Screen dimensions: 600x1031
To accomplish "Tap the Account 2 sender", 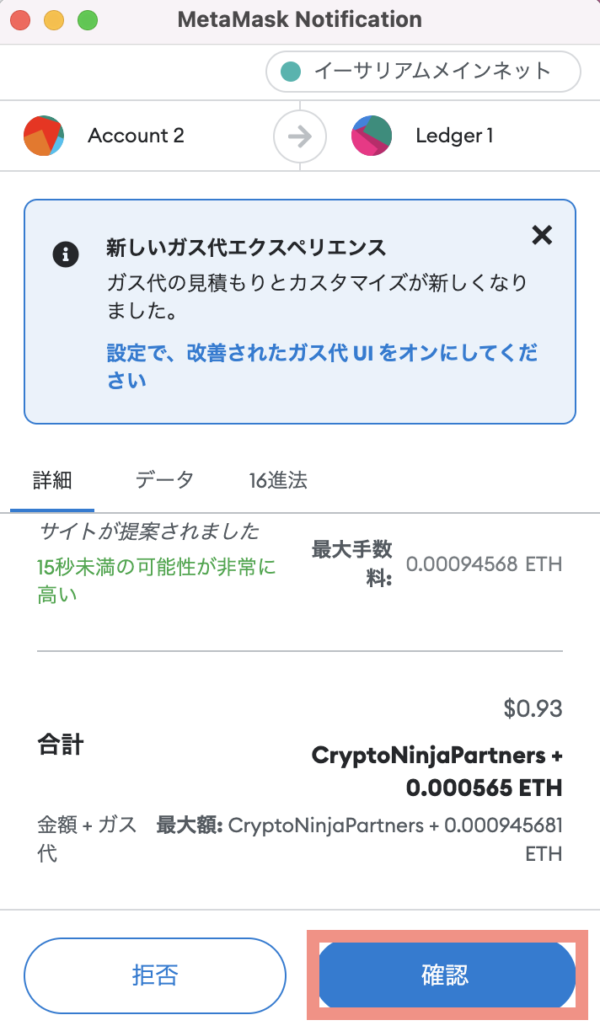I will tap(104, 135).
